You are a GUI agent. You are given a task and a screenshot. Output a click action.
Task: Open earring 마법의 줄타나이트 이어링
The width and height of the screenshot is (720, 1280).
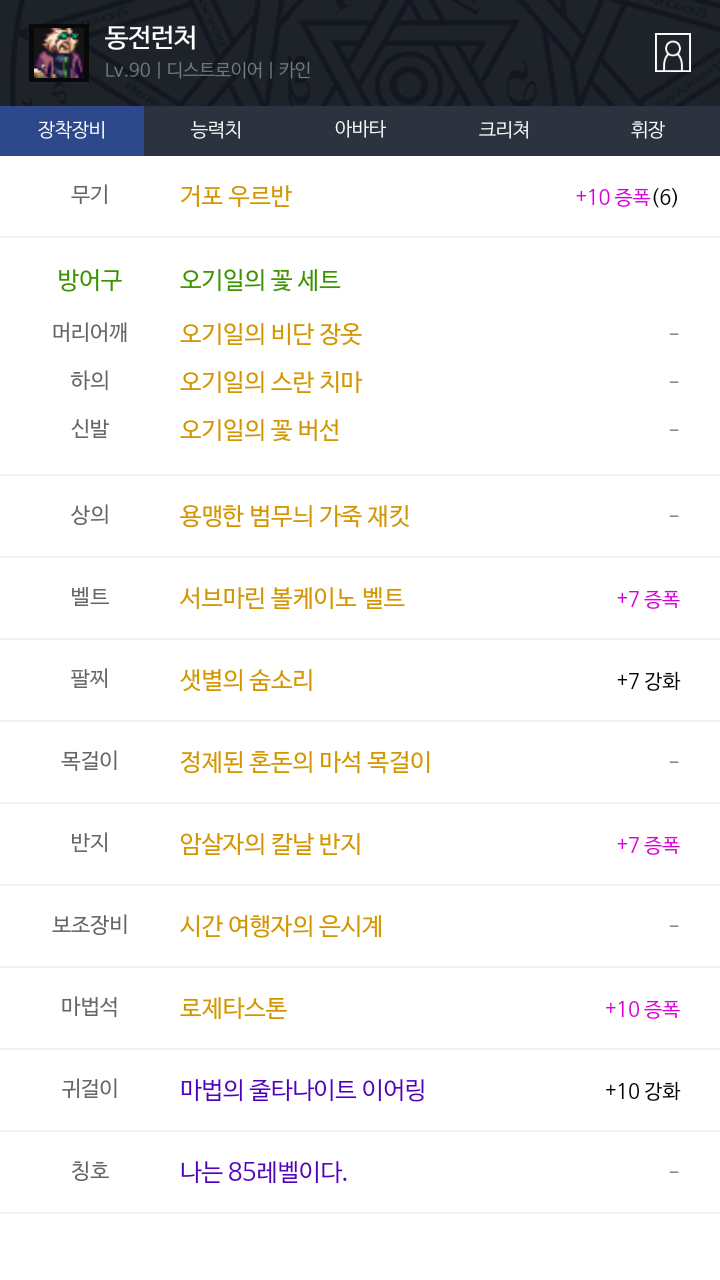pyautogui.click(x=302, y=1090)
